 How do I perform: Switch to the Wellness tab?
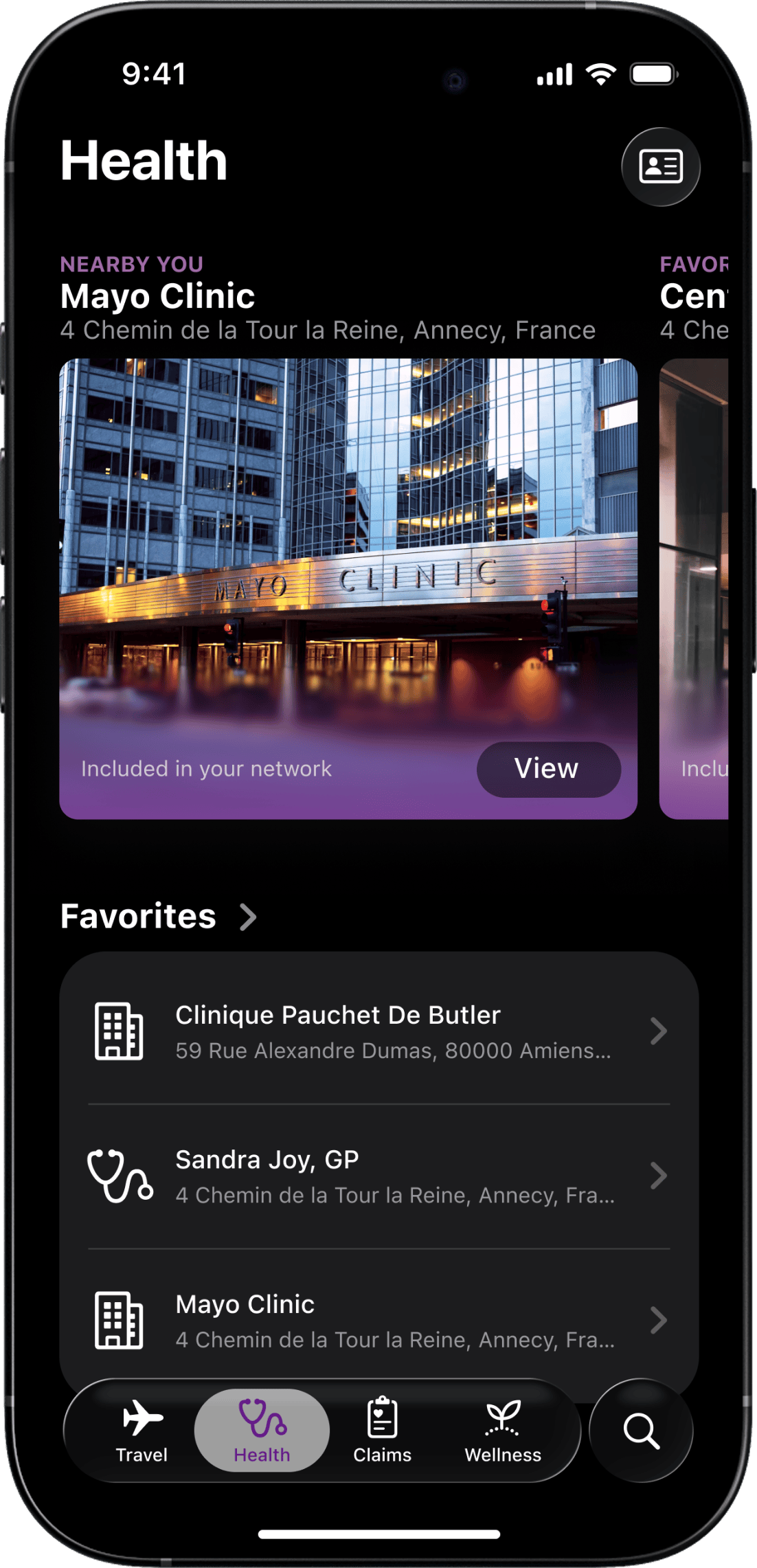point(503,1431)
